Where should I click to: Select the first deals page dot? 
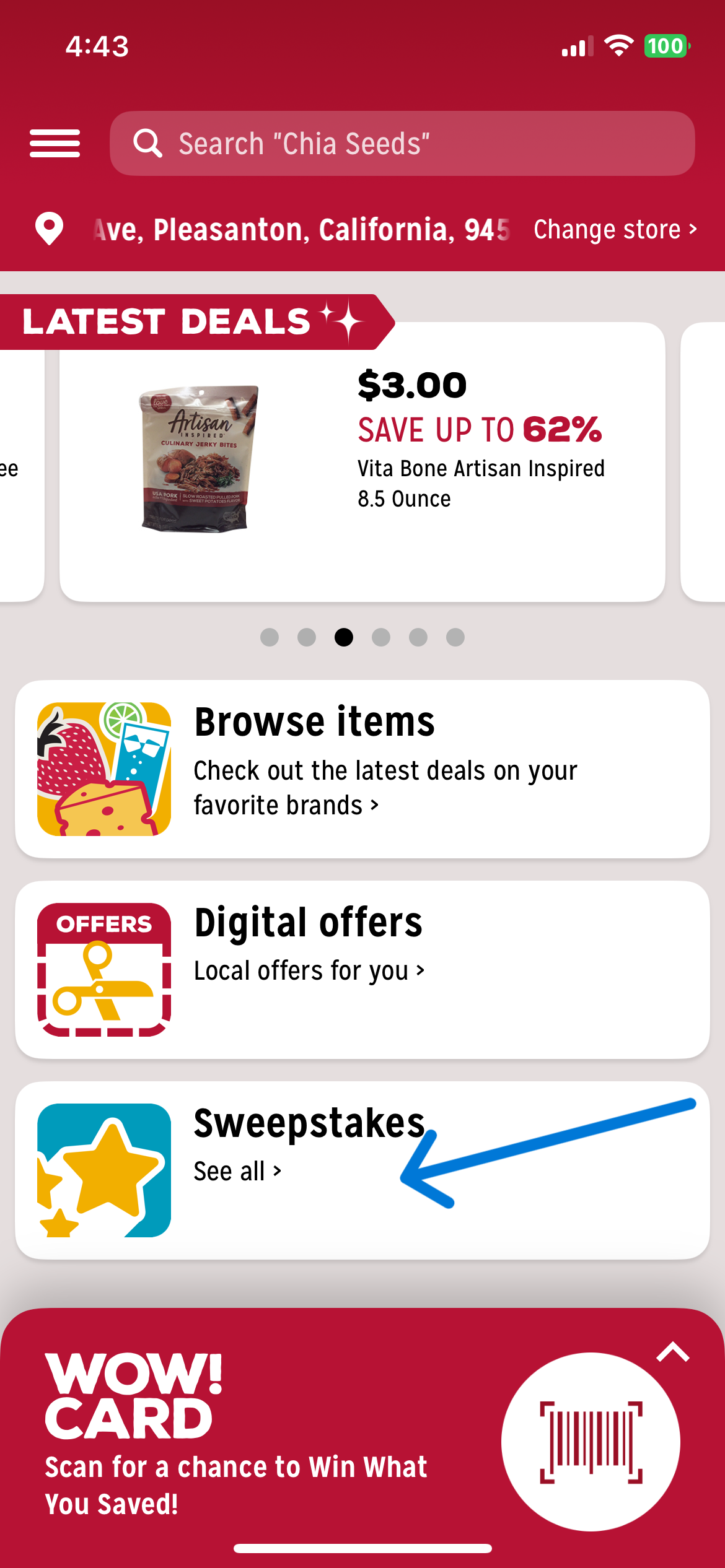coord(270,637)
